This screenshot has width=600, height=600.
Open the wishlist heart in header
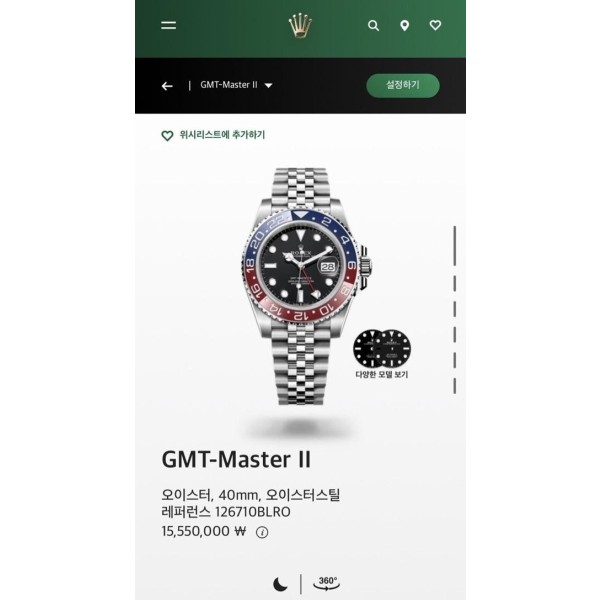tap(435, 26)
